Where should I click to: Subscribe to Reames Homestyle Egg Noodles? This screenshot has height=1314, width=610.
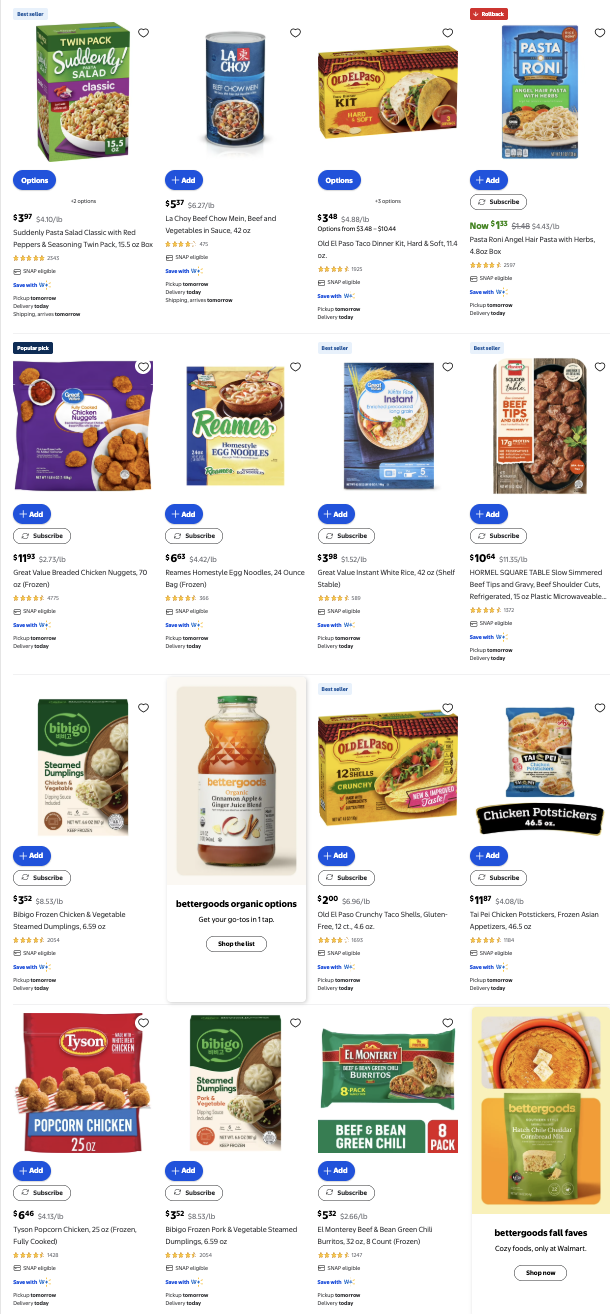point(194,536)
